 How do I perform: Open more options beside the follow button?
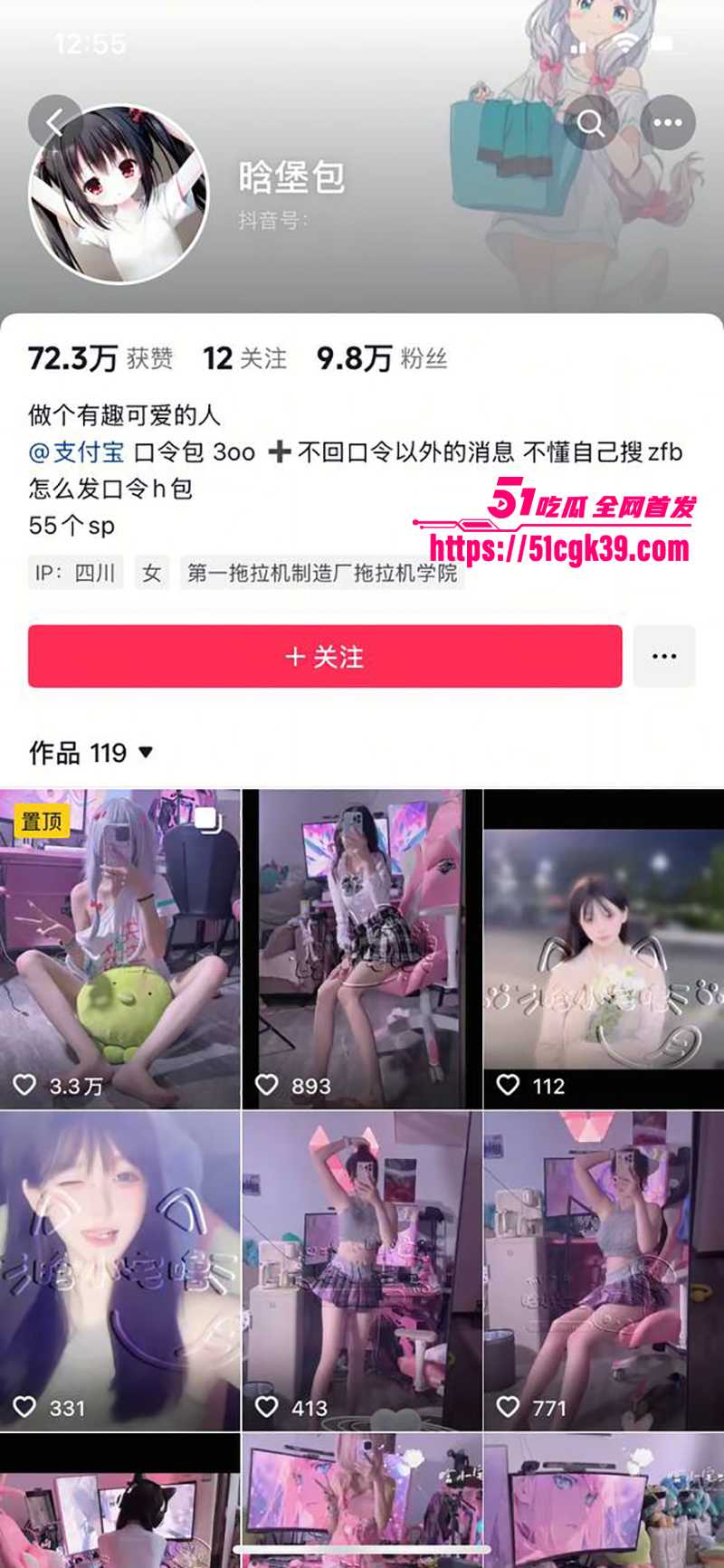[664, 657]
